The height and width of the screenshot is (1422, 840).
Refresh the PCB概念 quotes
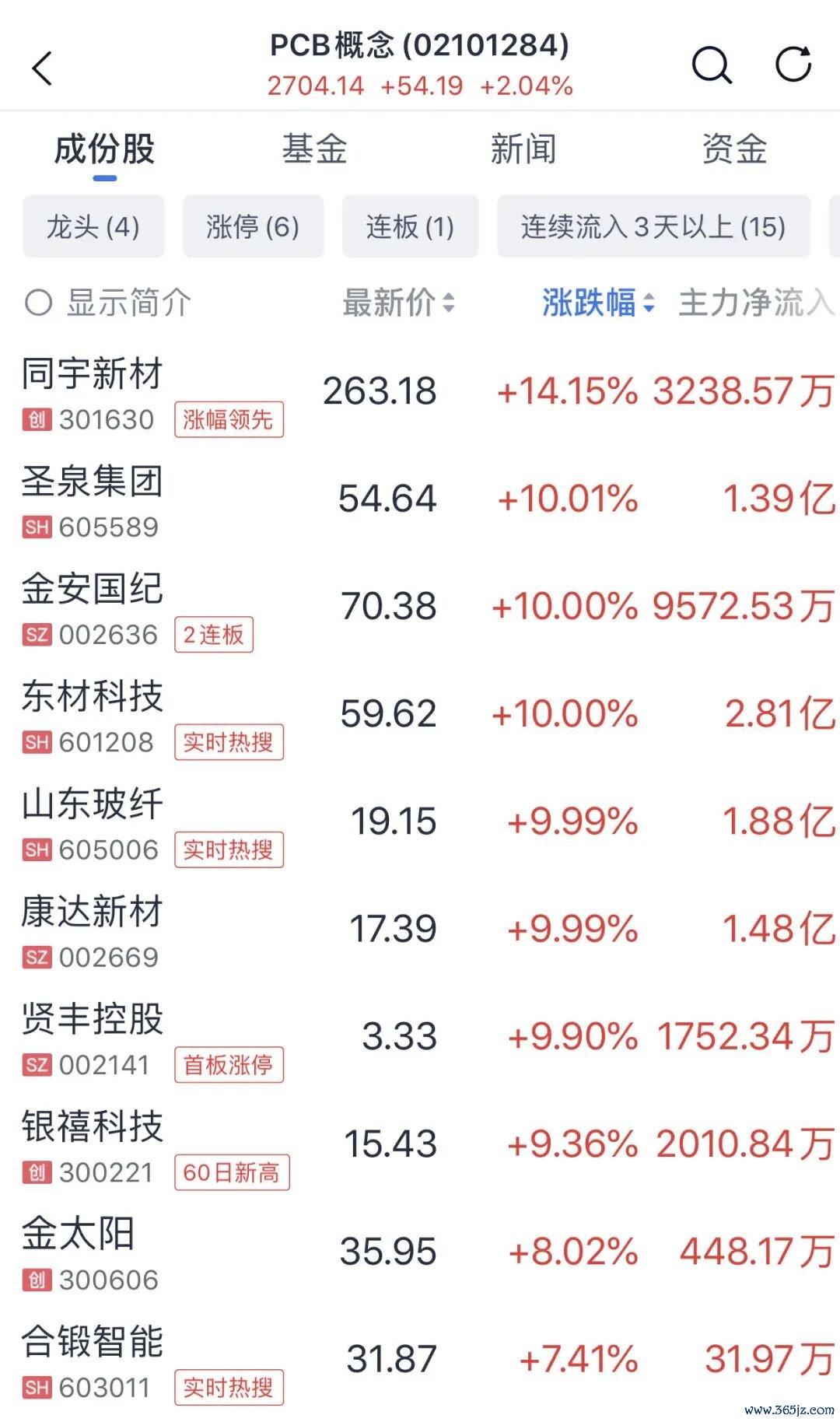coord(793,64)
